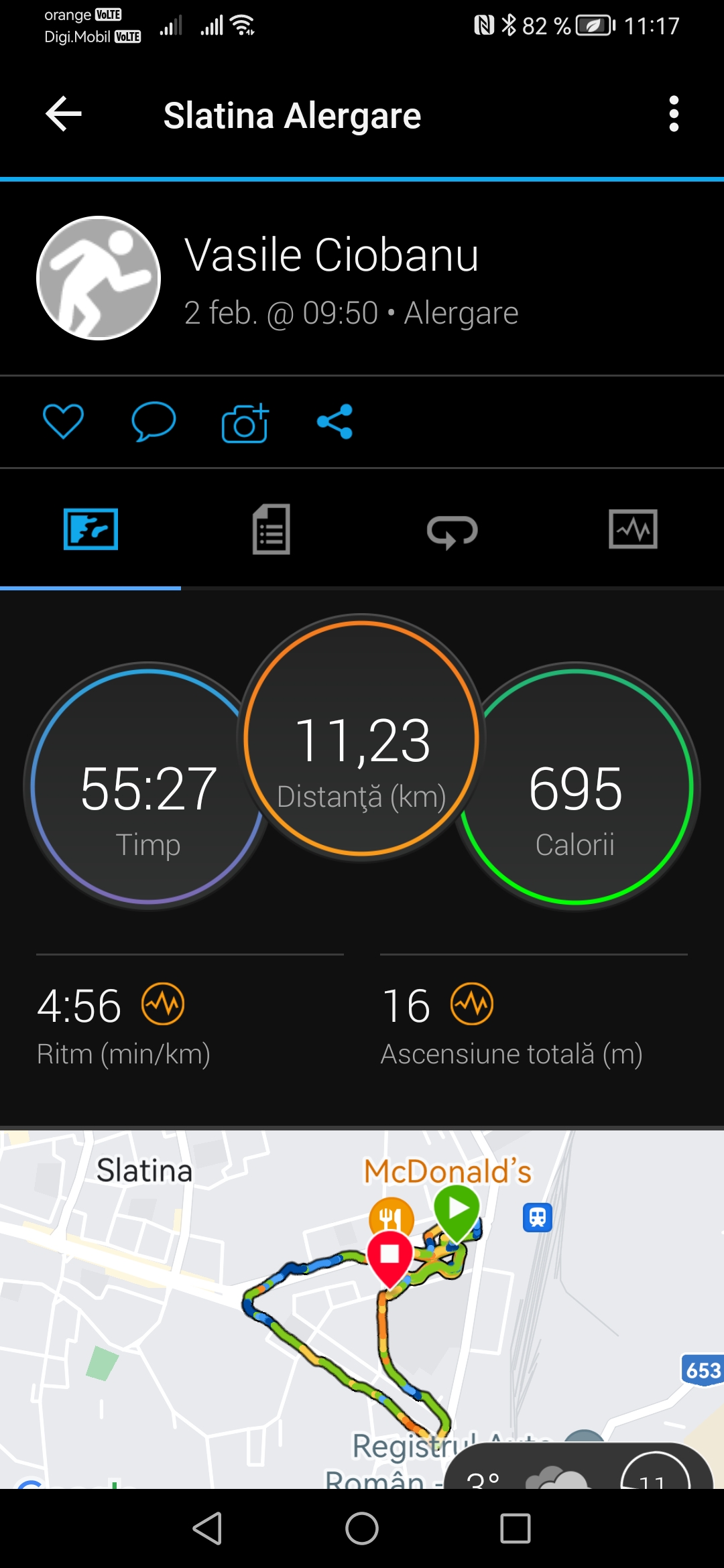The image size is (724, 1568).
Task: Open Vasile Ciobanu's profile picture
Action: 99,278
